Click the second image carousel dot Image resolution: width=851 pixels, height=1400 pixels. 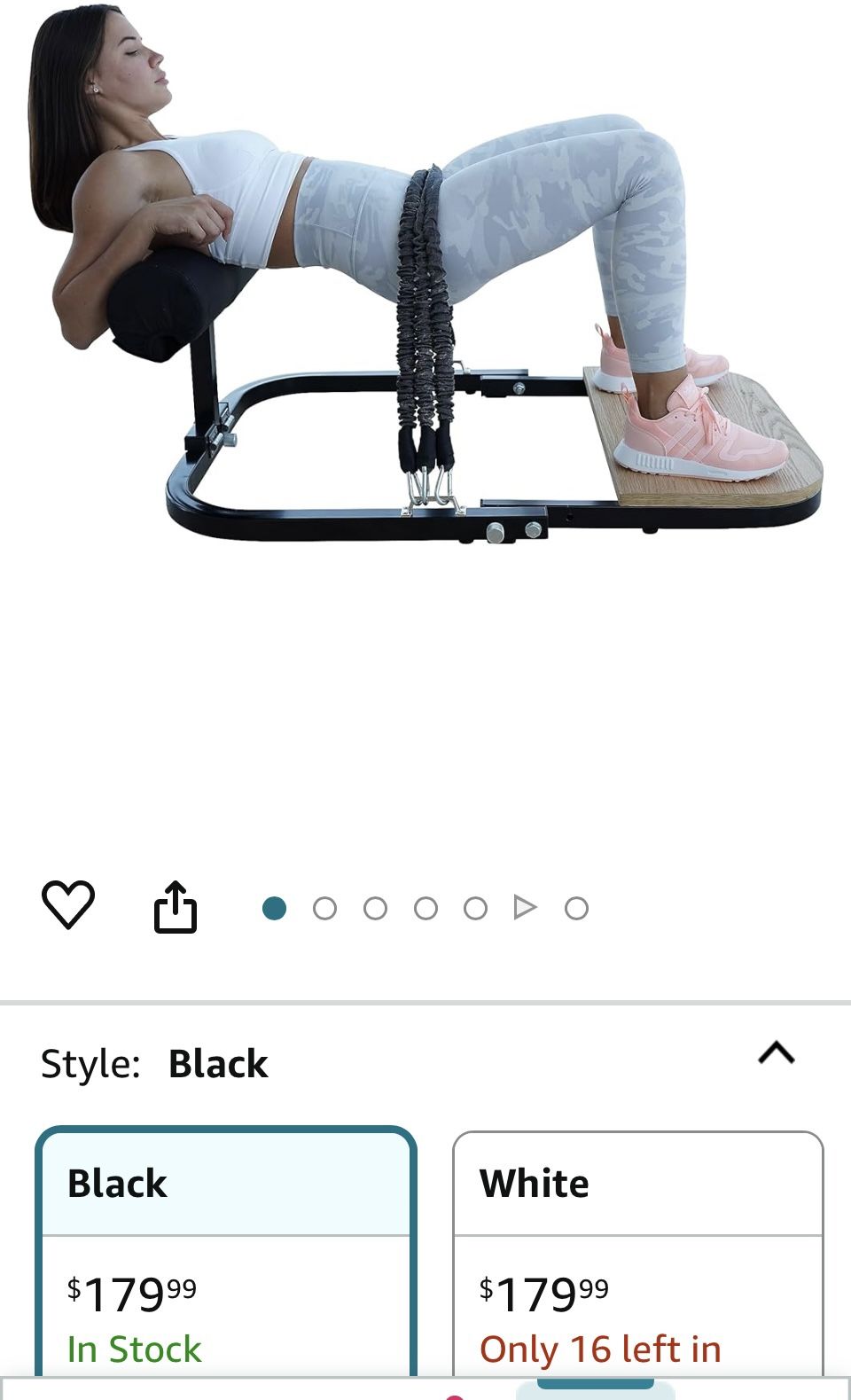326,908
